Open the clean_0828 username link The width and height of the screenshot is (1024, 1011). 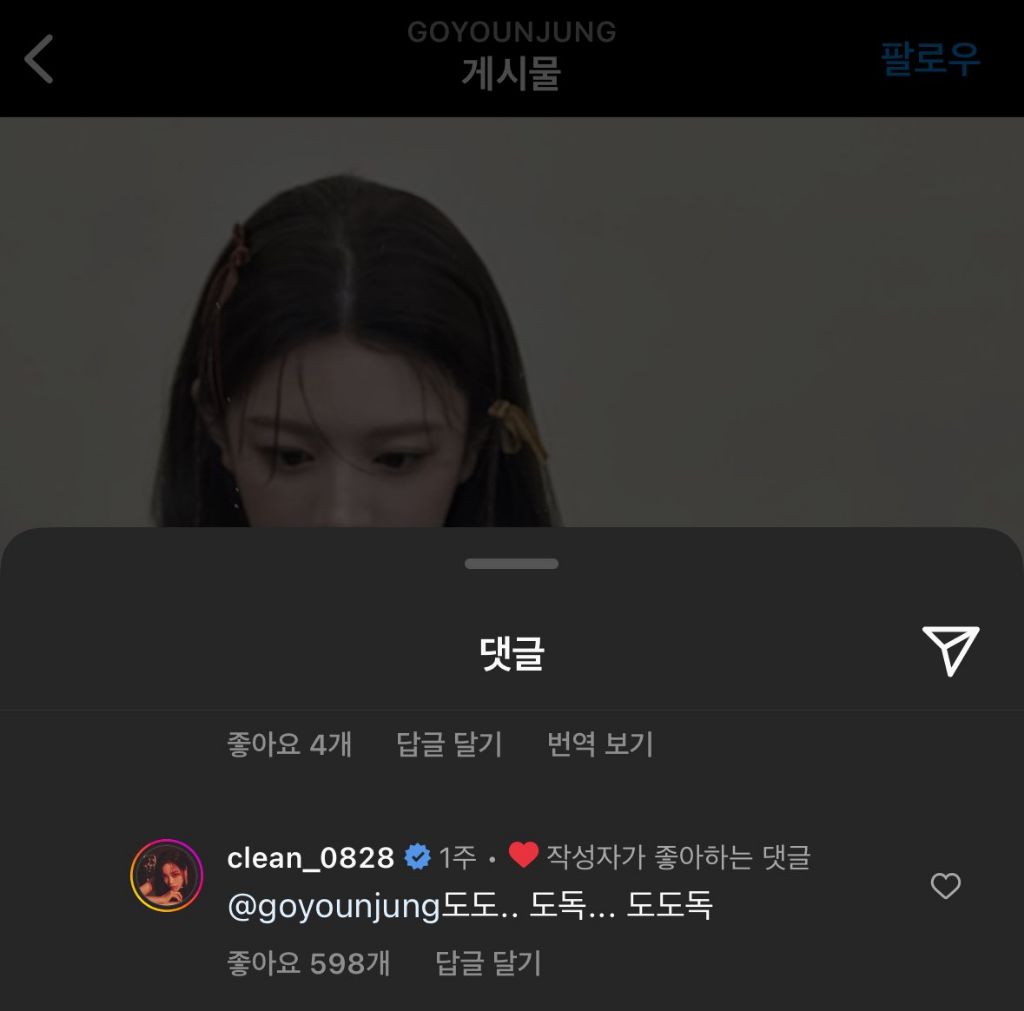tap(310, 858)
